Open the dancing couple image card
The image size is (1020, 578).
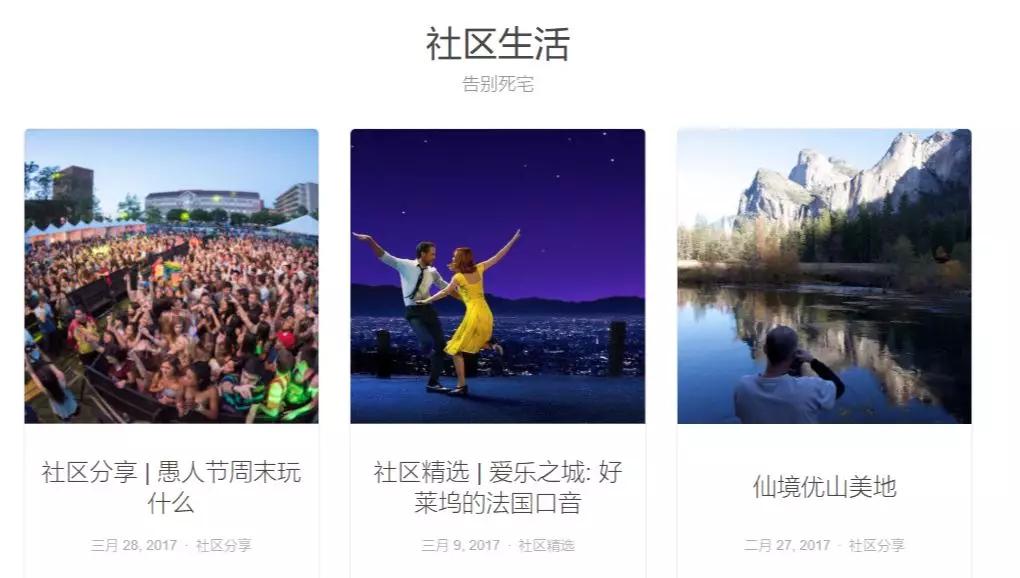coord(497,275)
